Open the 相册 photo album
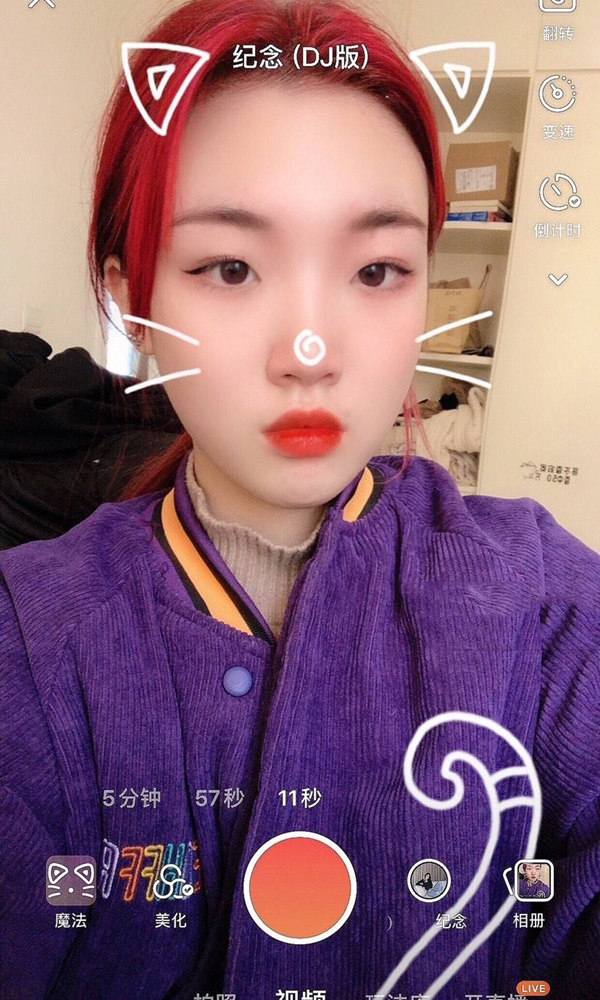The width and height of the screenshot is (600, 1000). point(531,892)
